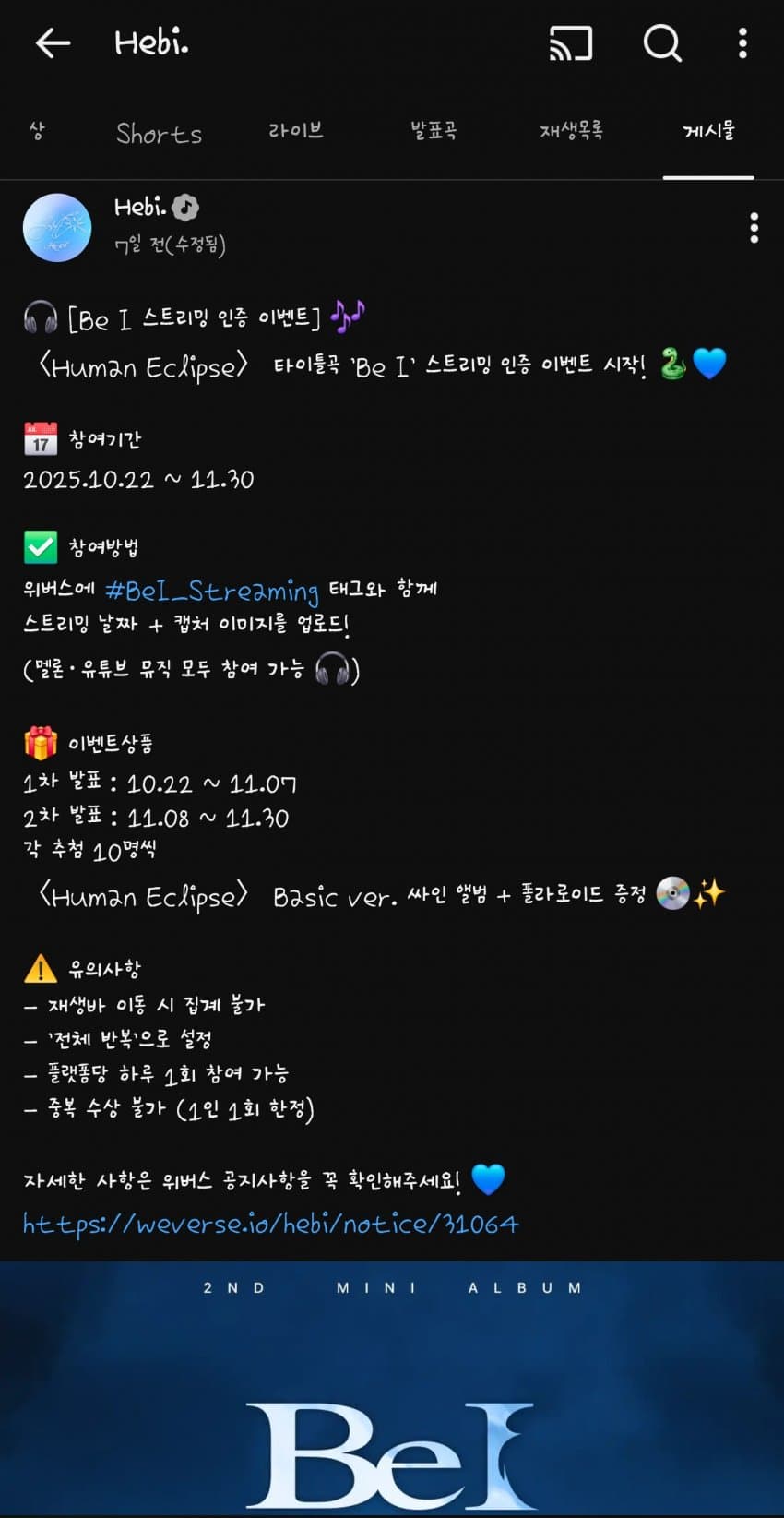
Task: Open the cast screen icon
Action: pos(570,42)
